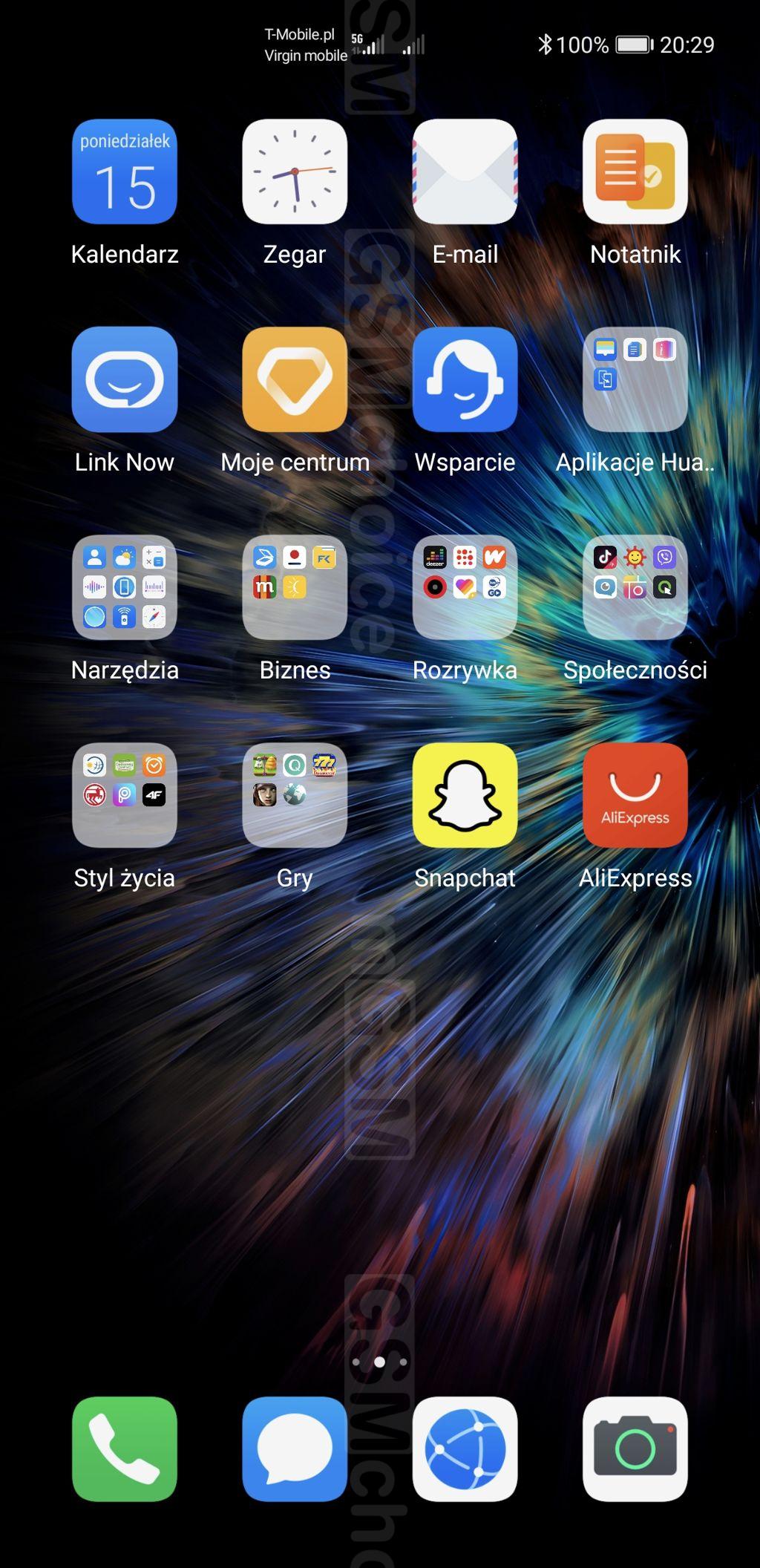The image size is (760, 1568).
Task: Open the Phone dialer in the dock
Action: pyautogui.click(x=125, y=1449)
